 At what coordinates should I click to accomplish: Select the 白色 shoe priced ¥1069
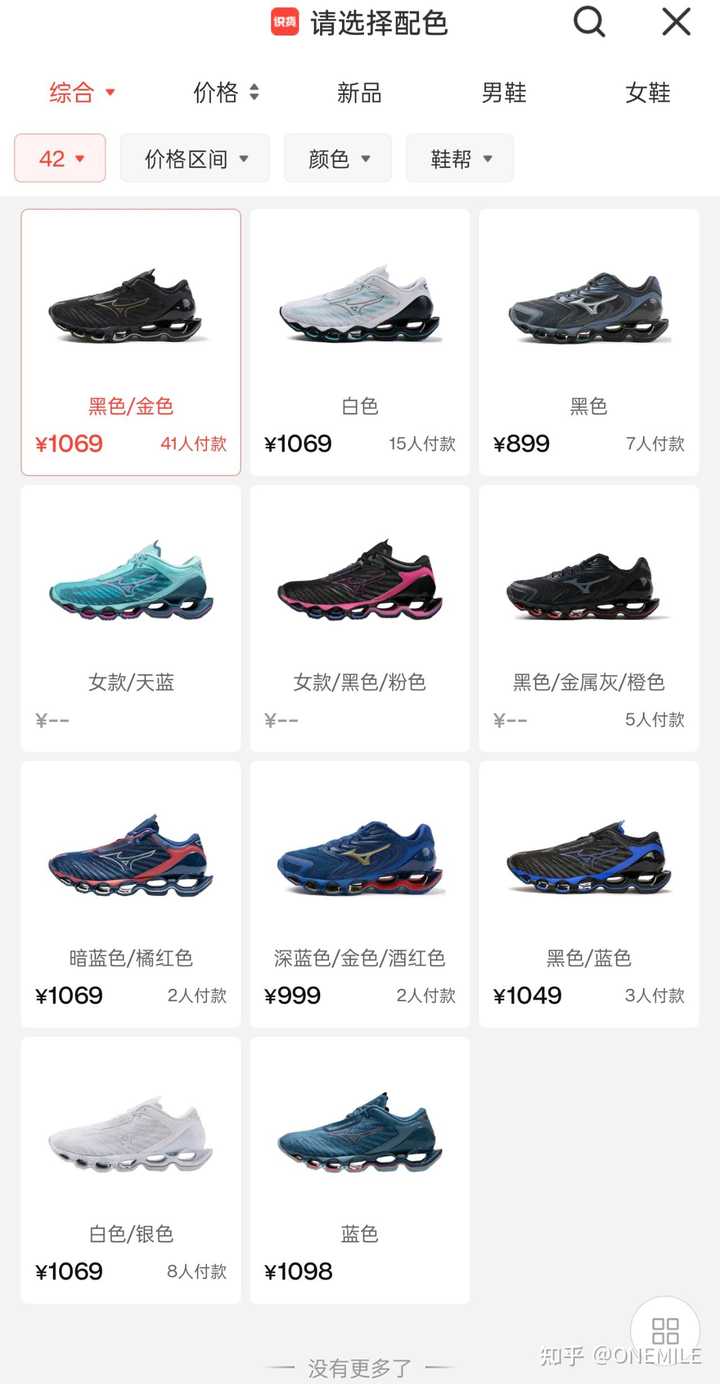(x=360, y=342)
